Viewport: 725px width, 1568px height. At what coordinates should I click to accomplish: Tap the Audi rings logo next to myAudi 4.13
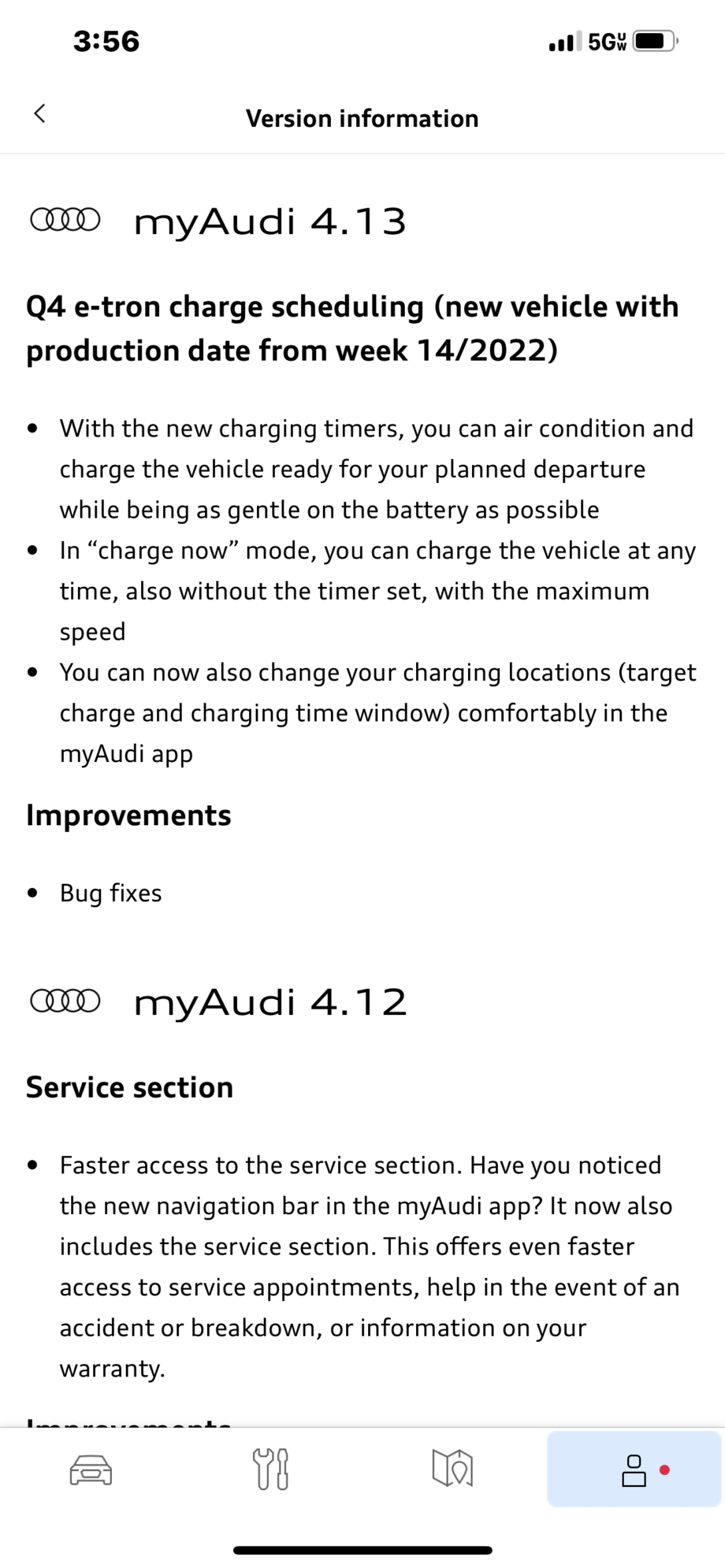(64, 220)
